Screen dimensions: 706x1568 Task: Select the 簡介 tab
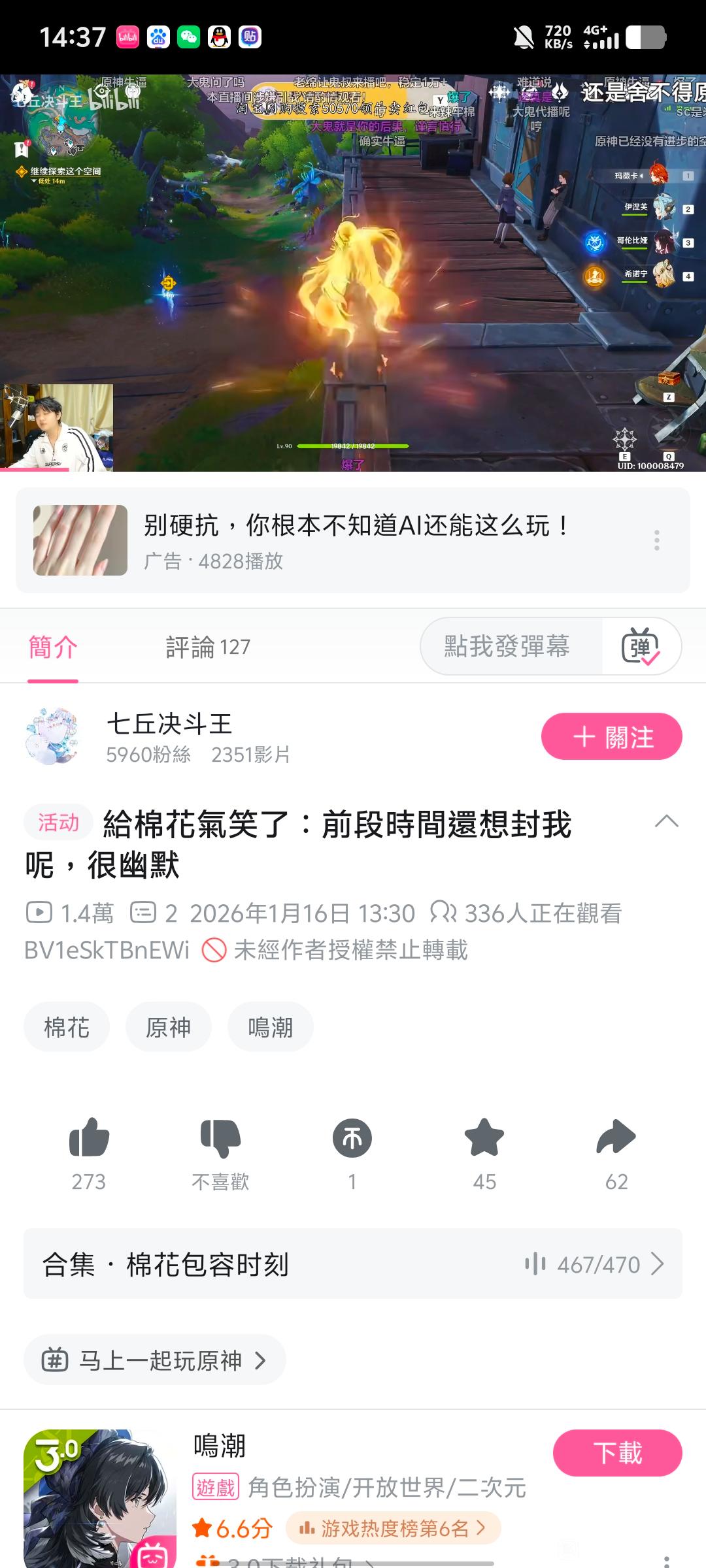53,647
